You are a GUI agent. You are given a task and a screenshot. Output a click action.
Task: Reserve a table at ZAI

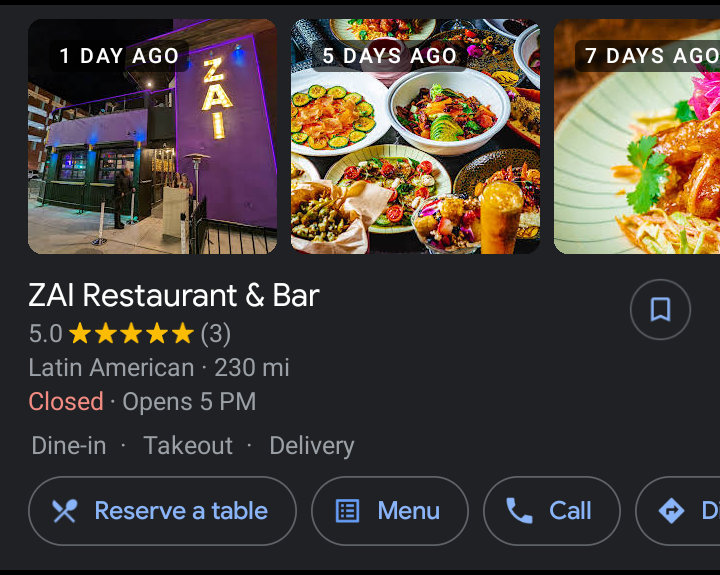pos(162,511)
